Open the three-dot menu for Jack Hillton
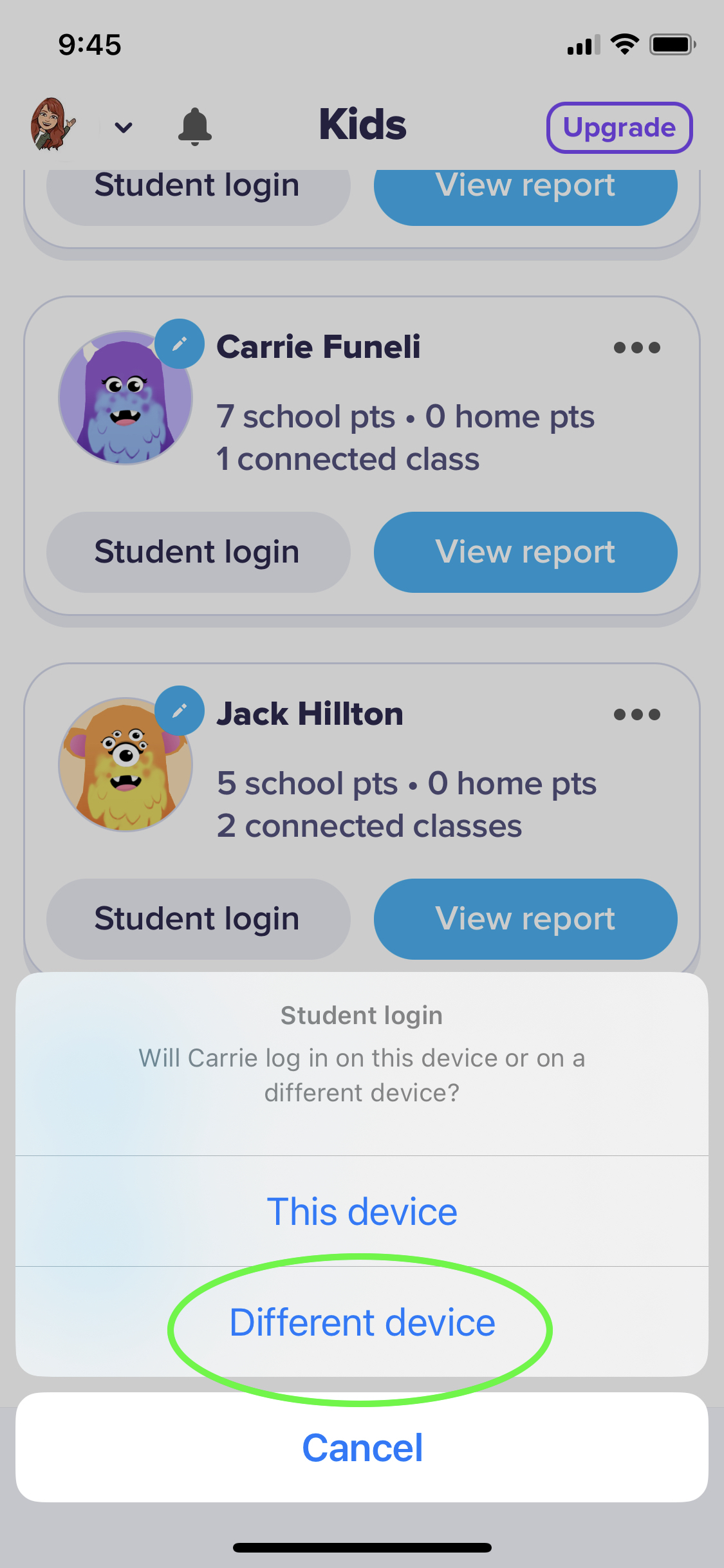The image size is (724, 1568). 636,713
